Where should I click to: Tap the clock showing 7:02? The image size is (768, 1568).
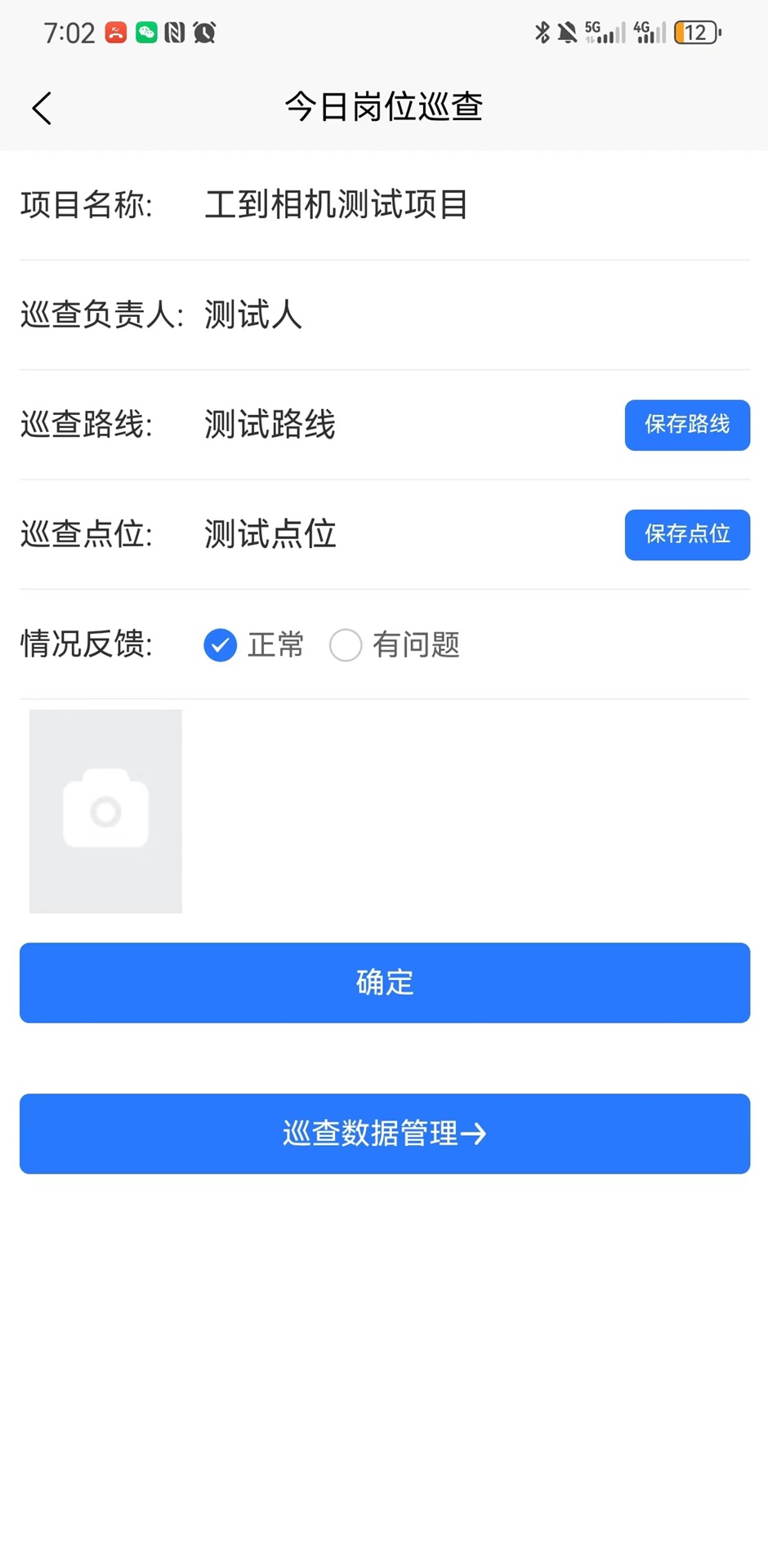[x=69, y=33]
